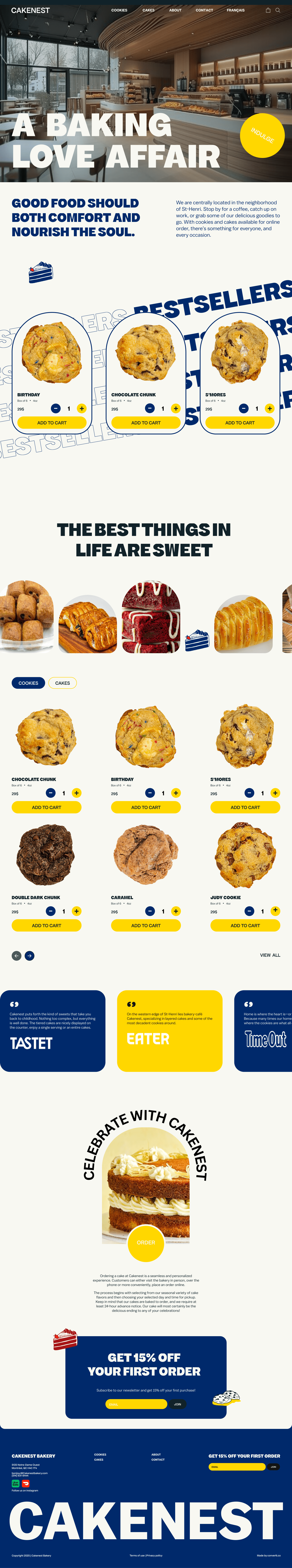Select the Cakes filter chip
The width and height of the screenshot is (292, 1568).
pos(62,683)
